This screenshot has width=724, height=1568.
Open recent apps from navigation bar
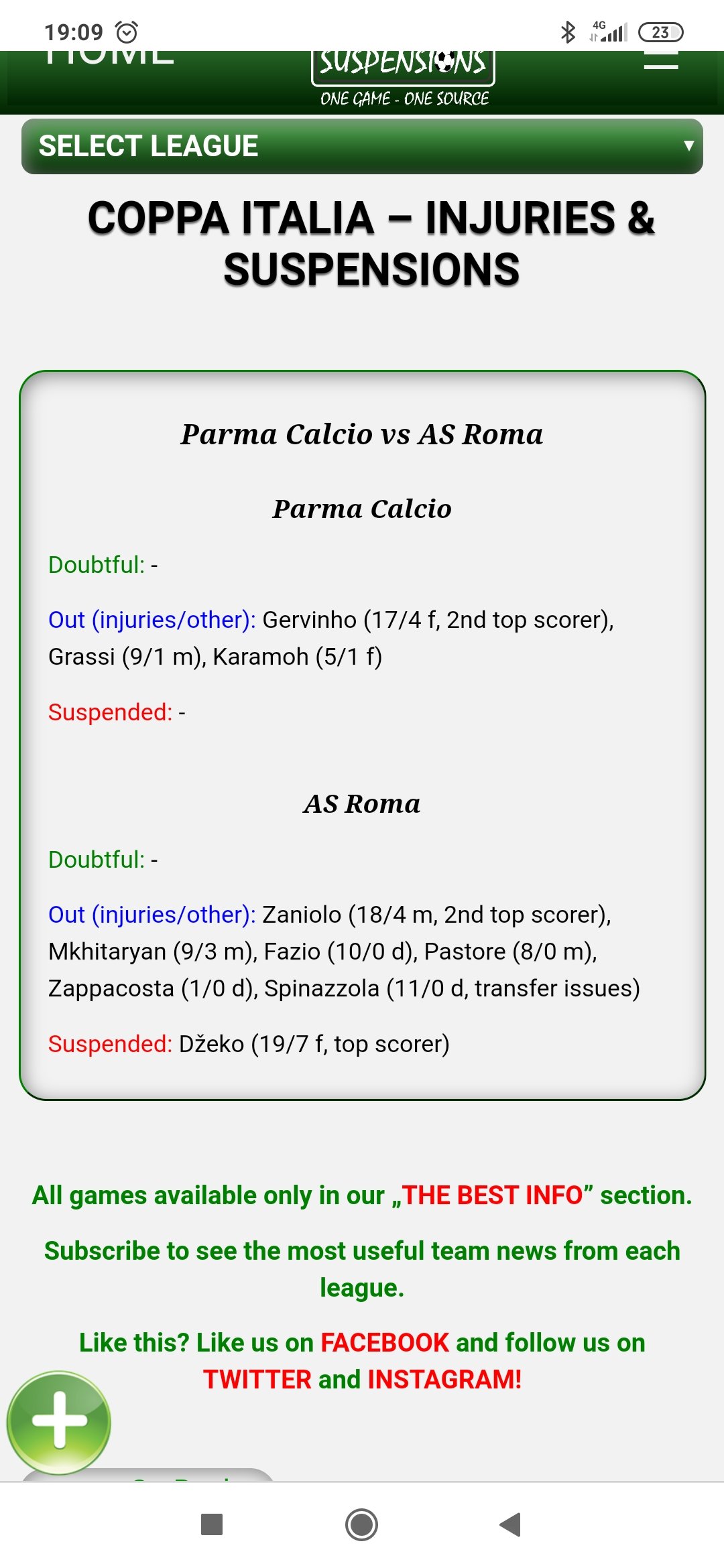212,1524
